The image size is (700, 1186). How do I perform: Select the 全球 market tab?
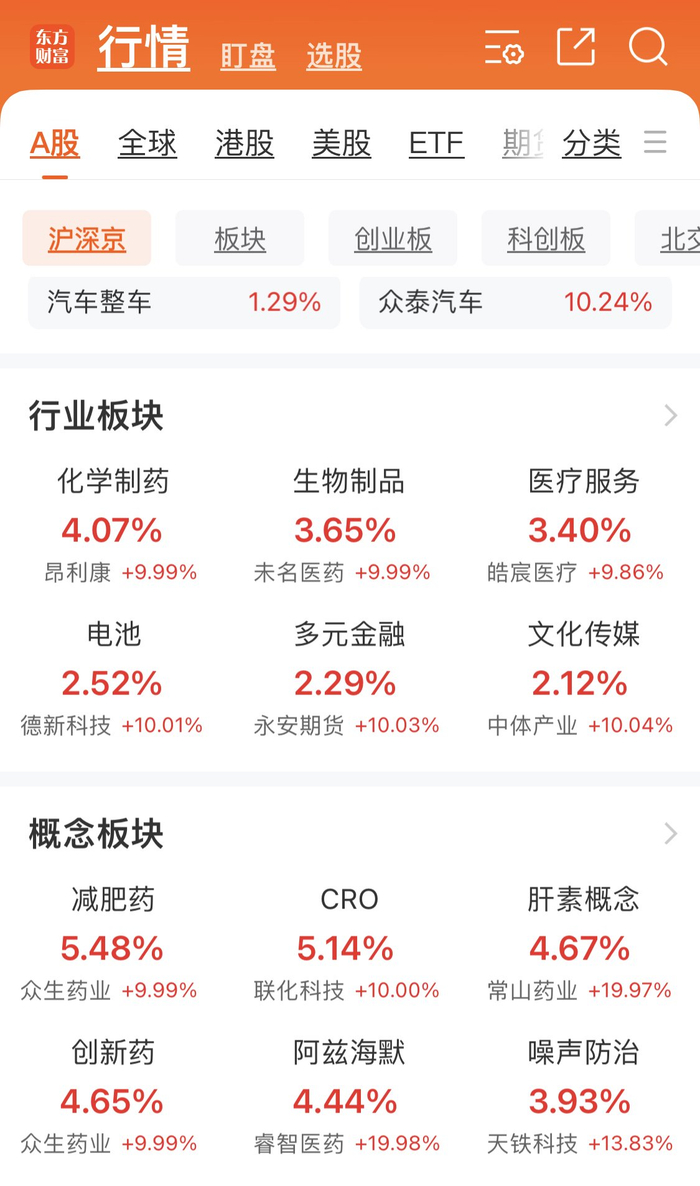tap(147, 144)
